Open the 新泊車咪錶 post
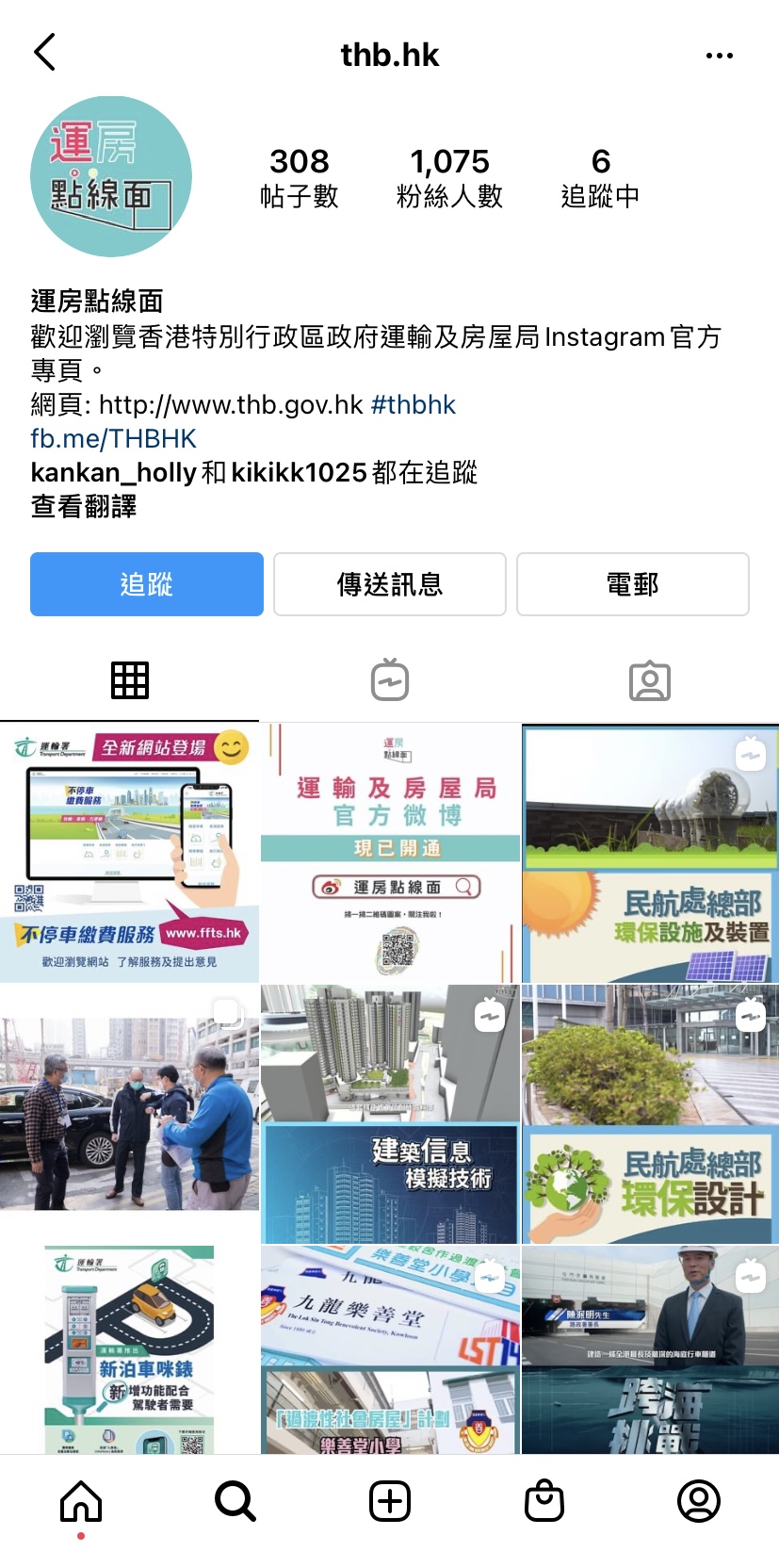The image size is (779, 1568). pos(129,1349)
